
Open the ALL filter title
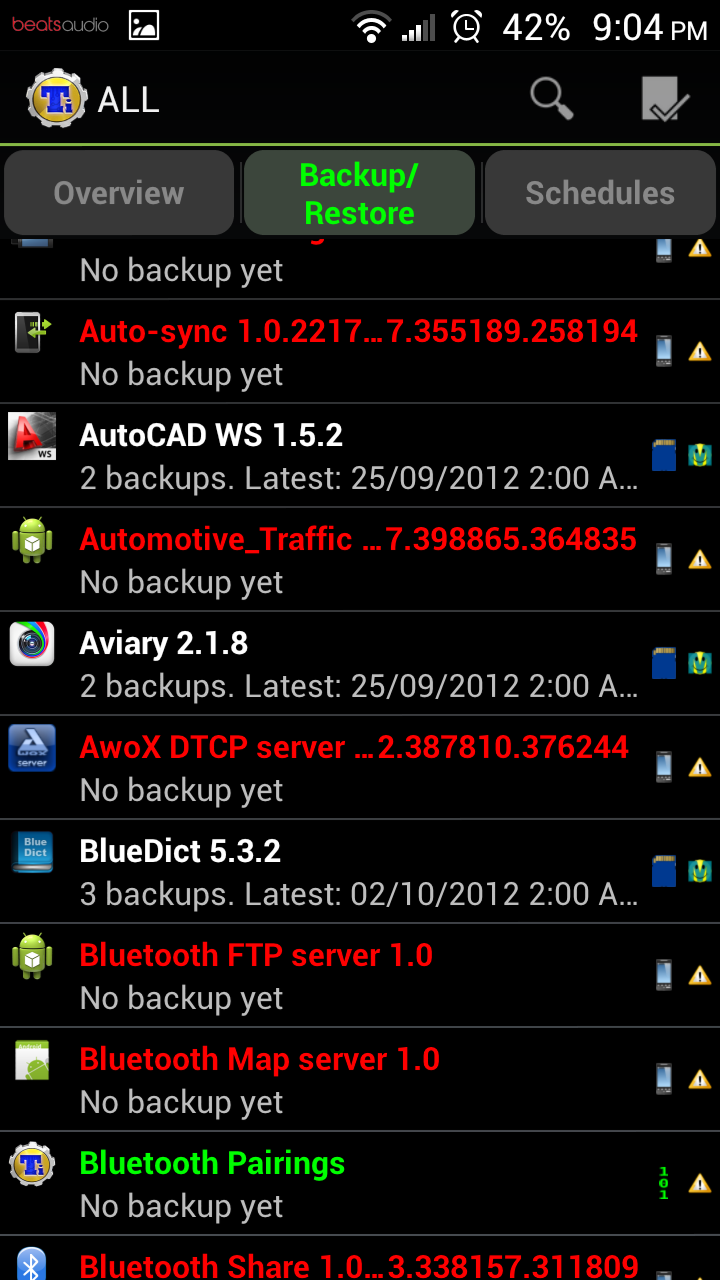click(x=128, y=100)
